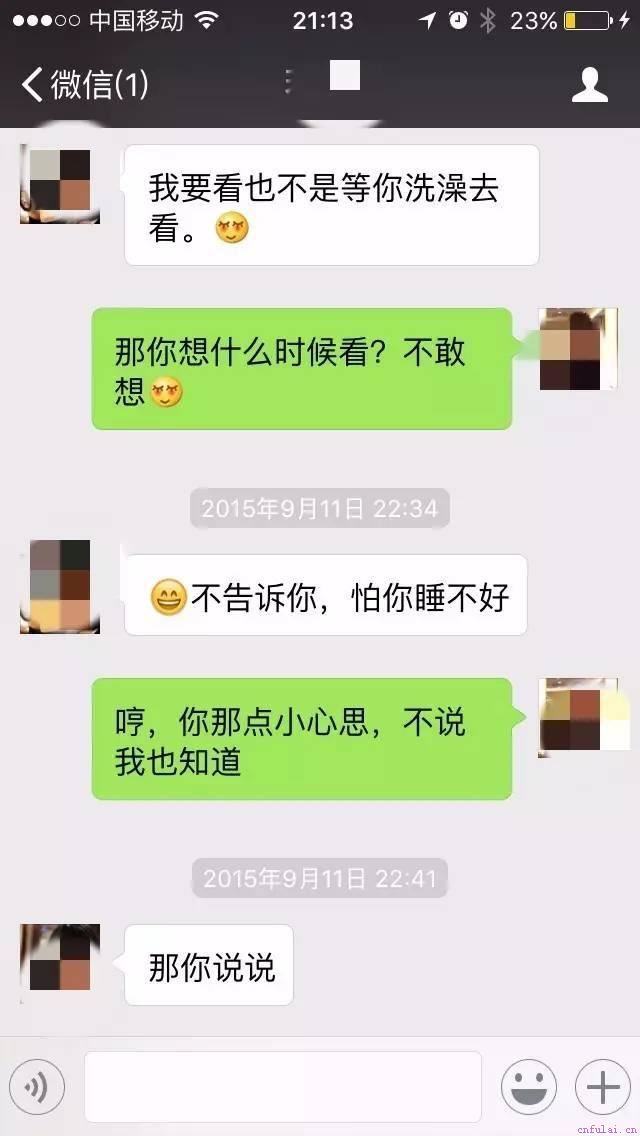640x1136 pixels.
Task: Tap sender avatar beside 不告诉你 message
Action: click(x=60, y=586)
